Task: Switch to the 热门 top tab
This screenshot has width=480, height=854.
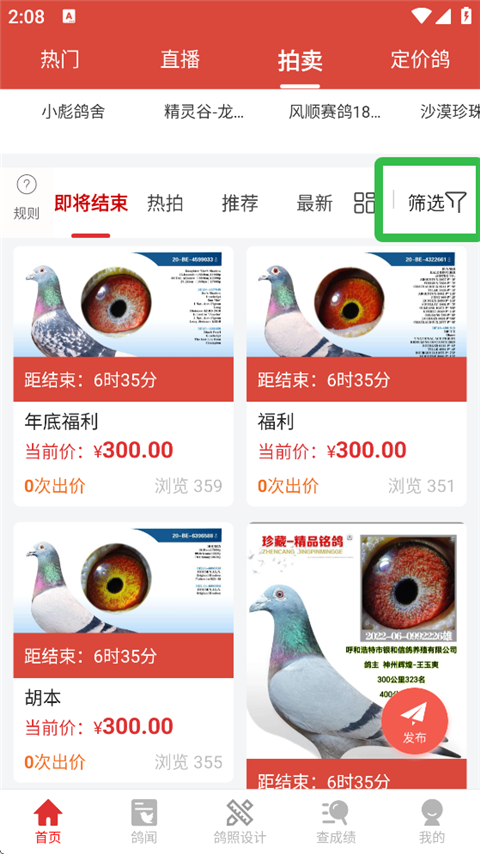Action: [59, 59]
